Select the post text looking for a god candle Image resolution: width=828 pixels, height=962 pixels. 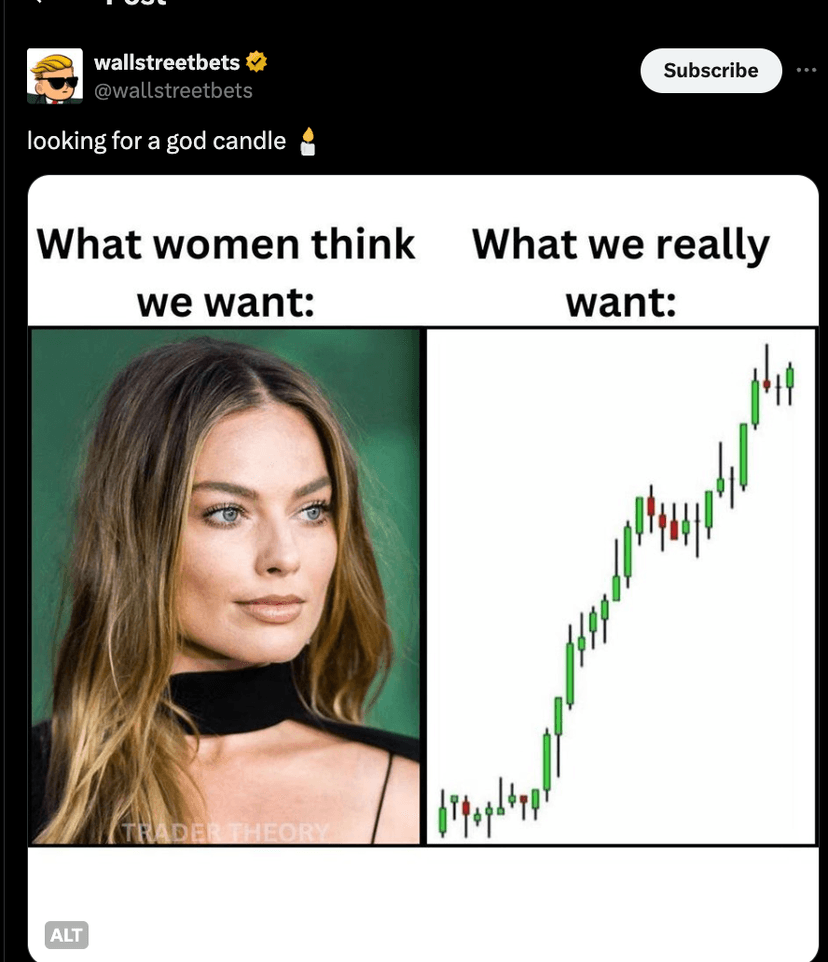pyautogui.click(x=155, y=141)
